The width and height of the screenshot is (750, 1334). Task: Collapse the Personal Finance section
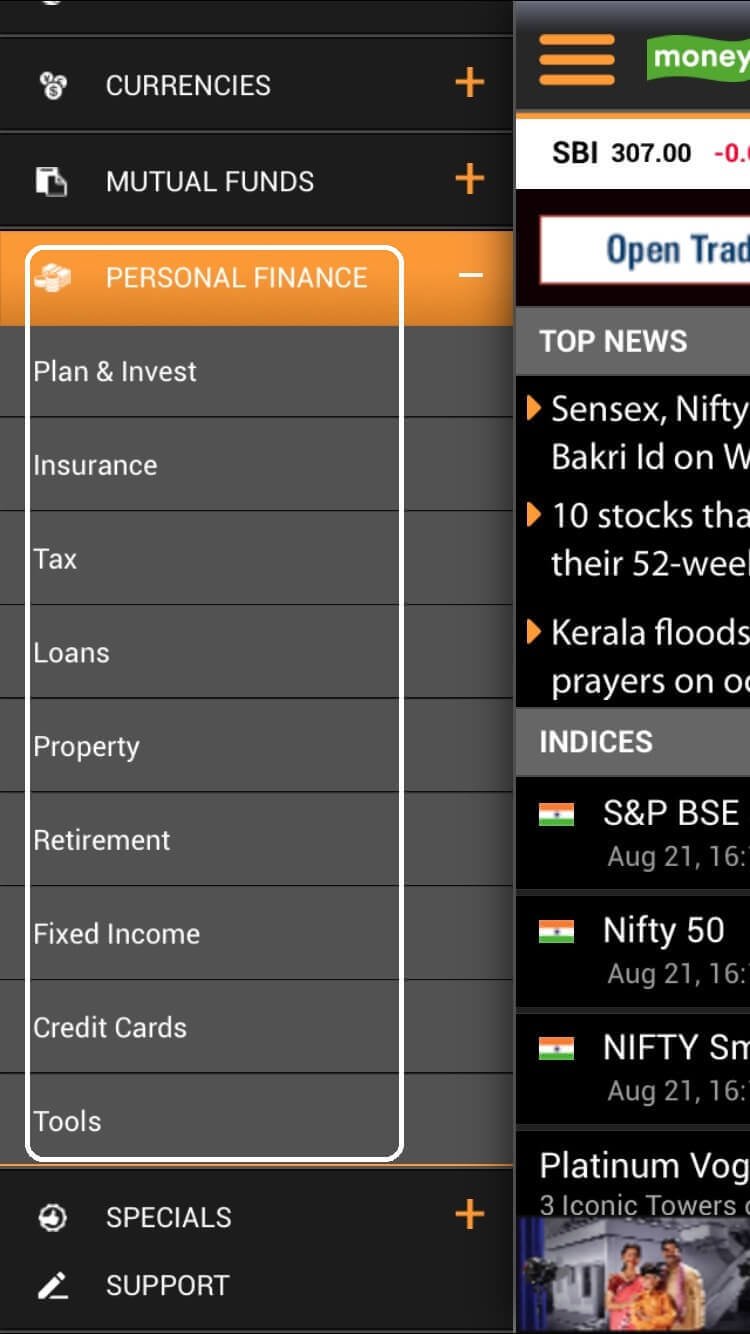[x=469, y=276]
